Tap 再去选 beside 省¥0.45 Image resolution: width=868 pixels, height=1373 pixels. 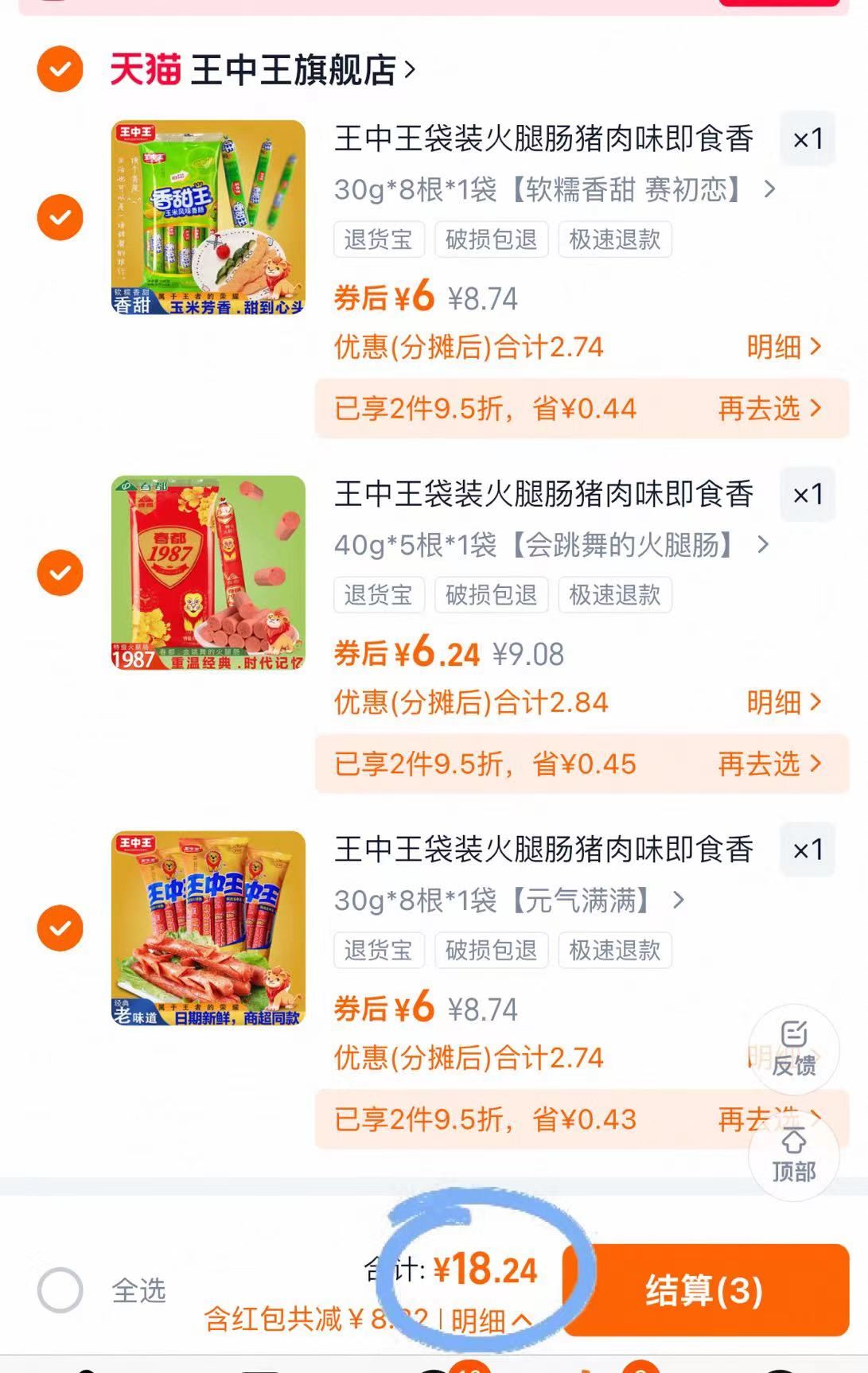769,764
